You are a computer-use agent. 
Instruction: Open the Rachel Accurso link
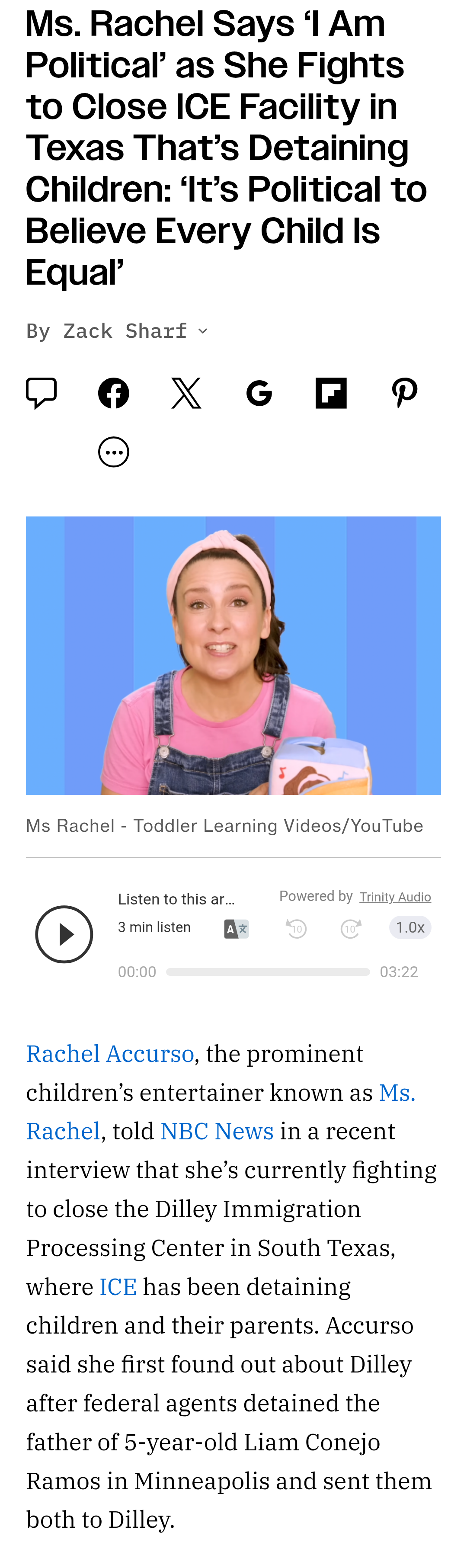coord(110,1054)
